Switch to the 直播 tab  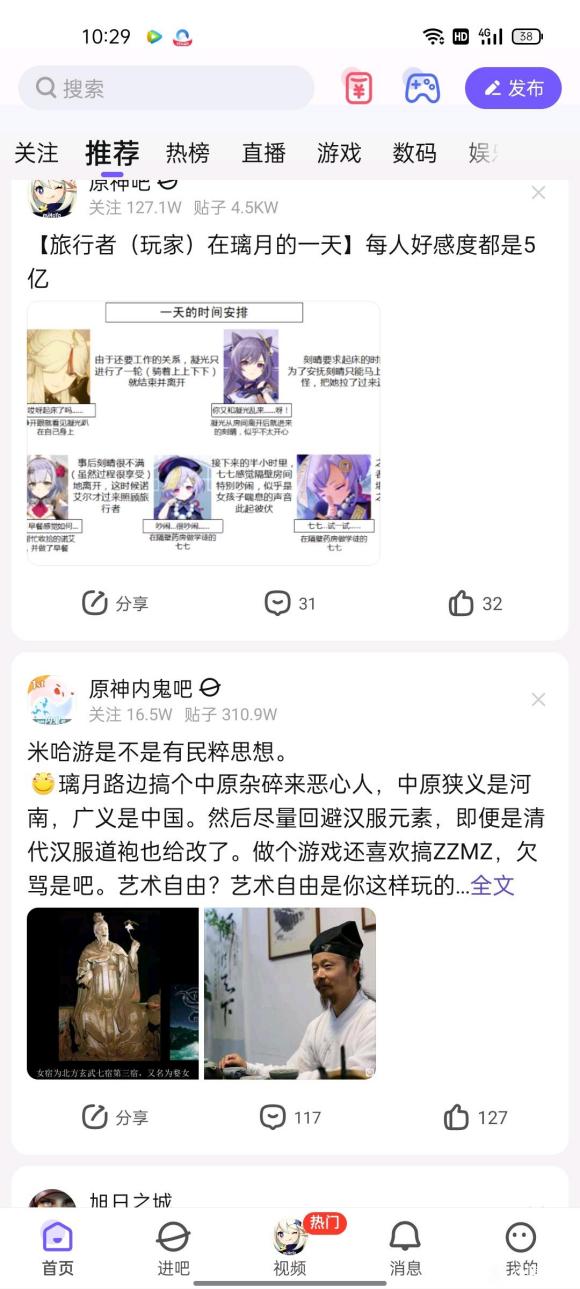[x=264, y=153]
